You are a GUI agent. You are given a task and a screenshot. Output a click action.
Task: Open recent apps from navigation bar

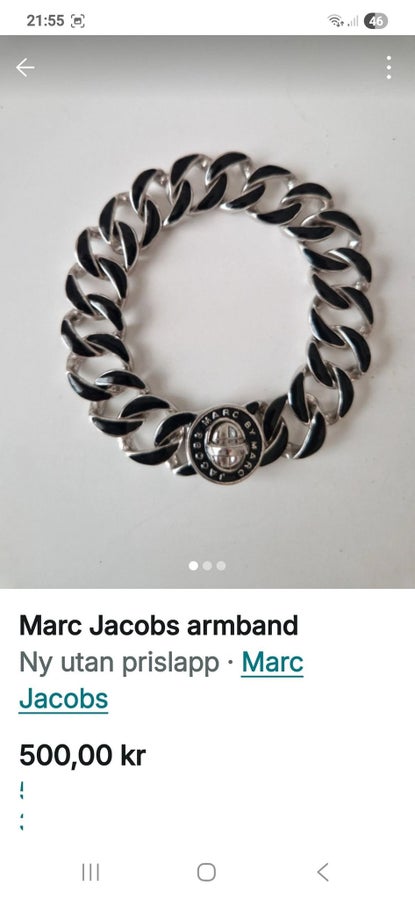pos(90,872)
